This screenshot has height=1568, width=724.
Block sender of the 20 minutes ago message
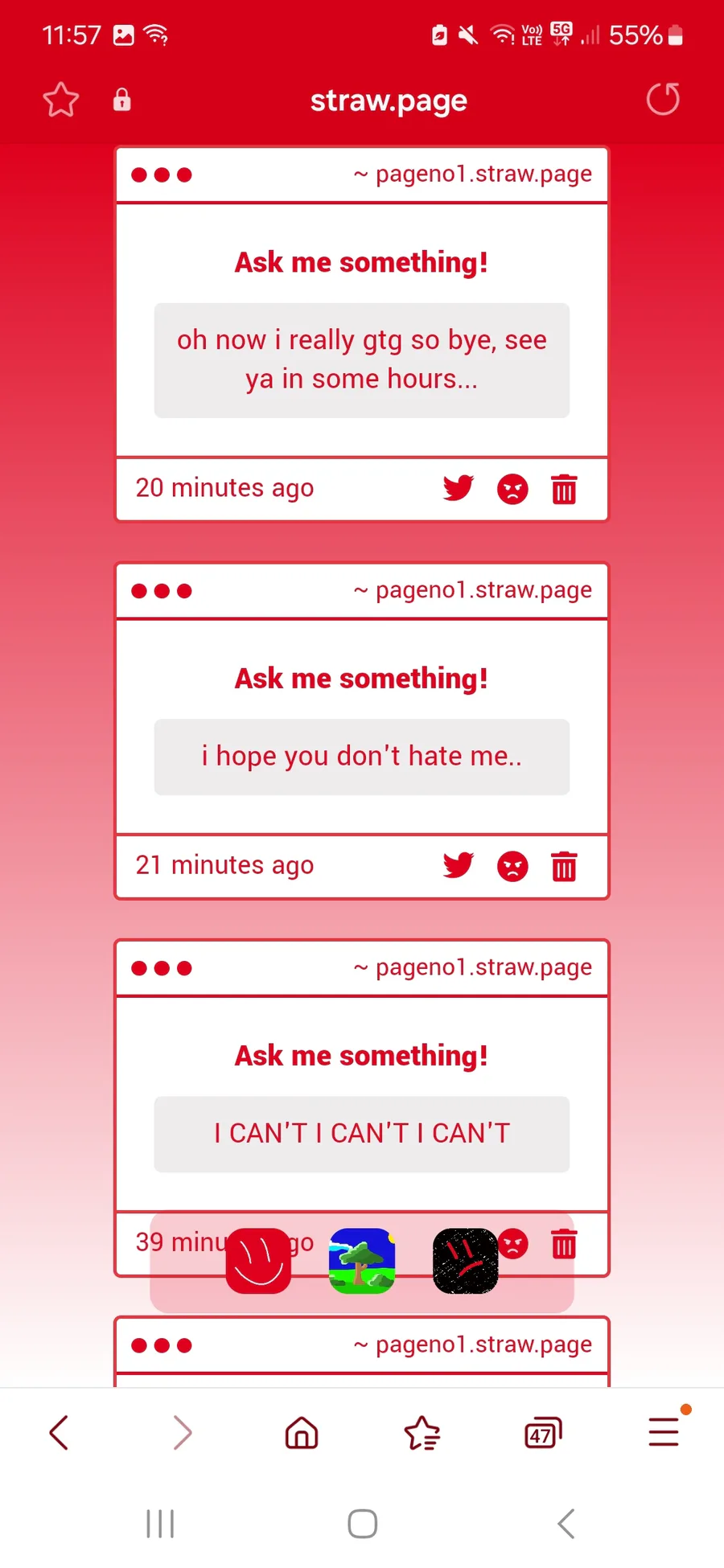pos(512,489)
